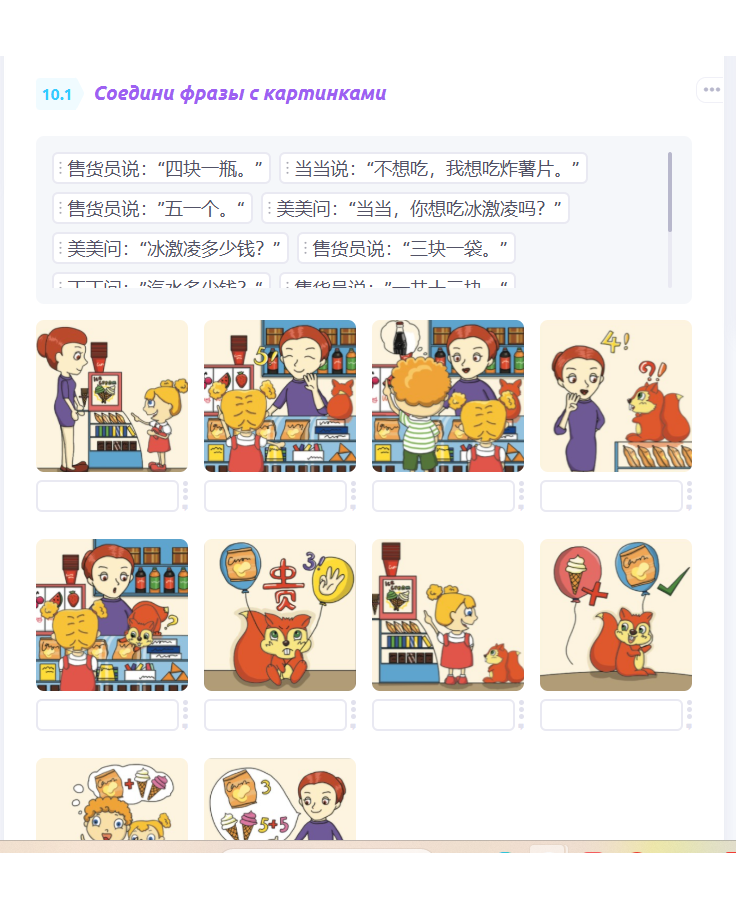Screen dimensions: 736x909
Task: Select phrase chip 售货员说："四块一瓶。"
Action: [161, 168]
